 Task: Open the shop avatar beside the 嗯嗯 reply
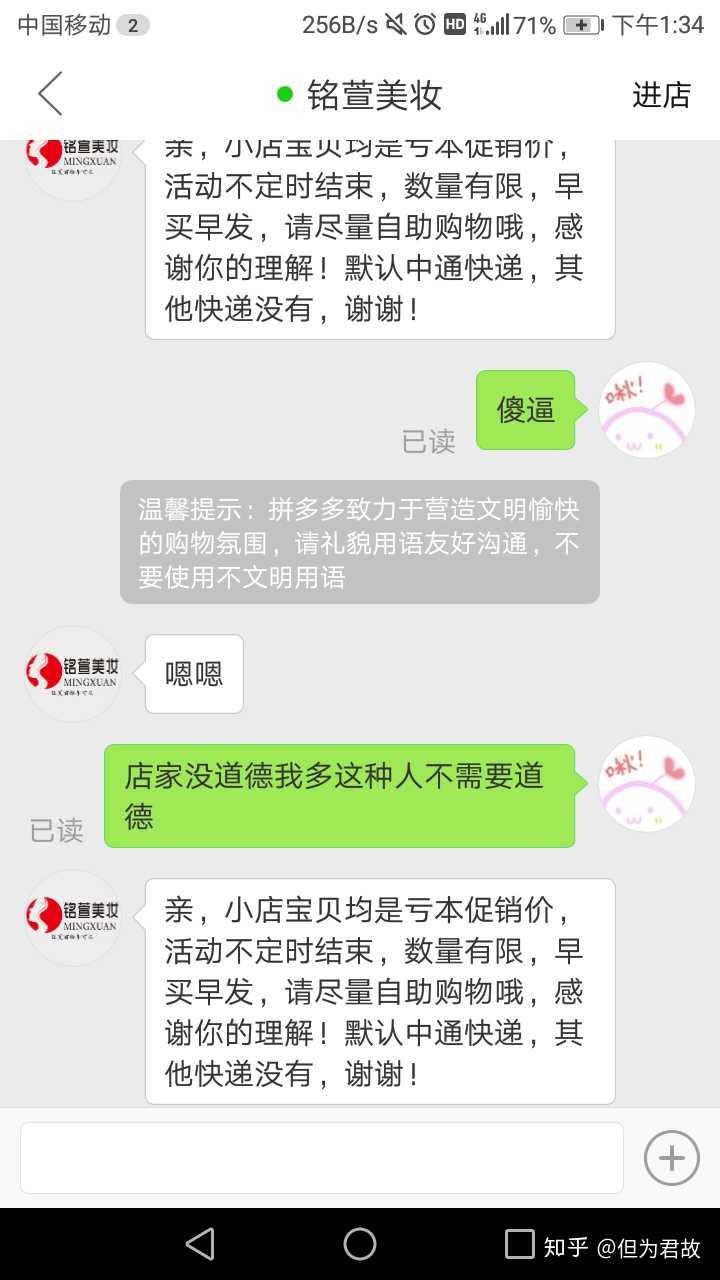point(73,673)
